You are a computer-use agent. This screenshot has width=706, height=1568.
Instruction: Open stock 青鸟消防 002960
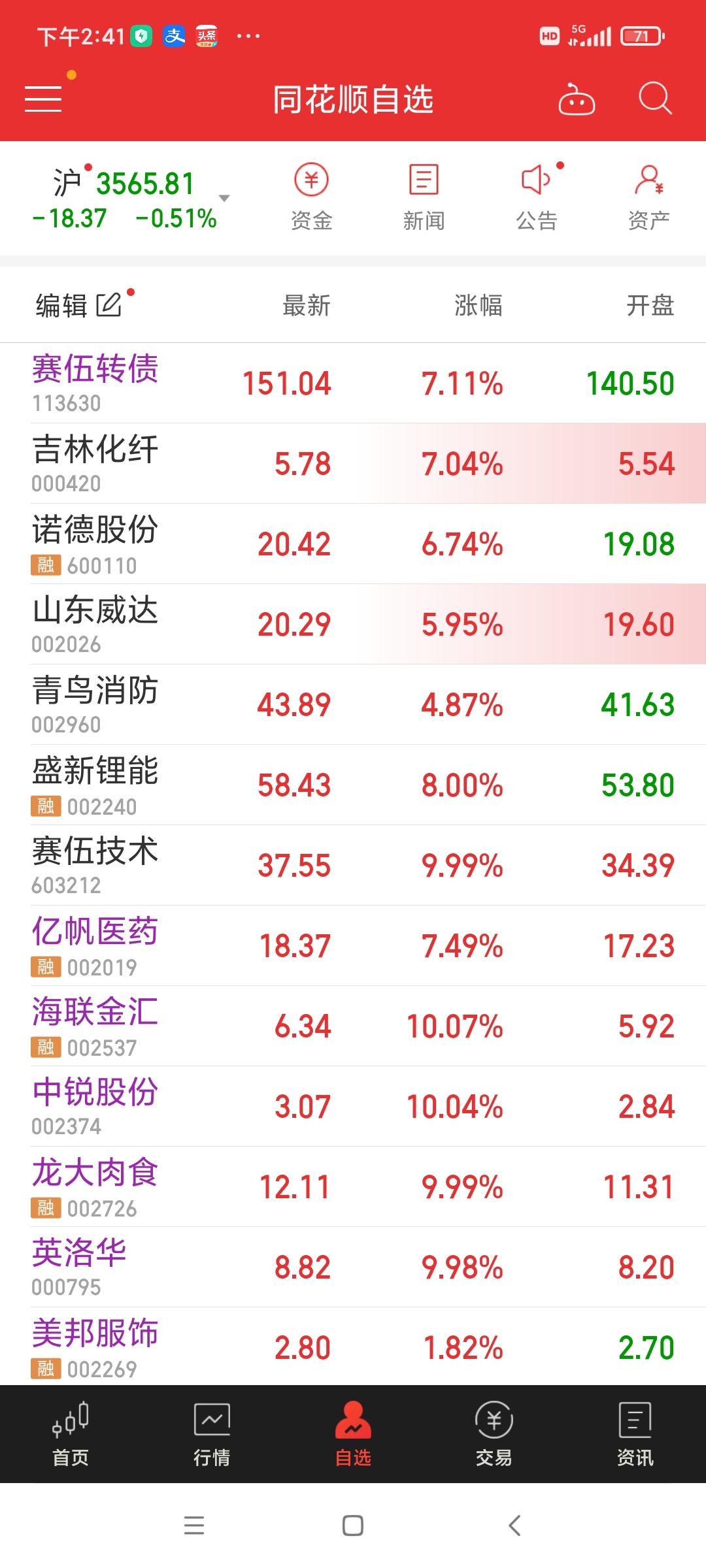click(353, 705)
